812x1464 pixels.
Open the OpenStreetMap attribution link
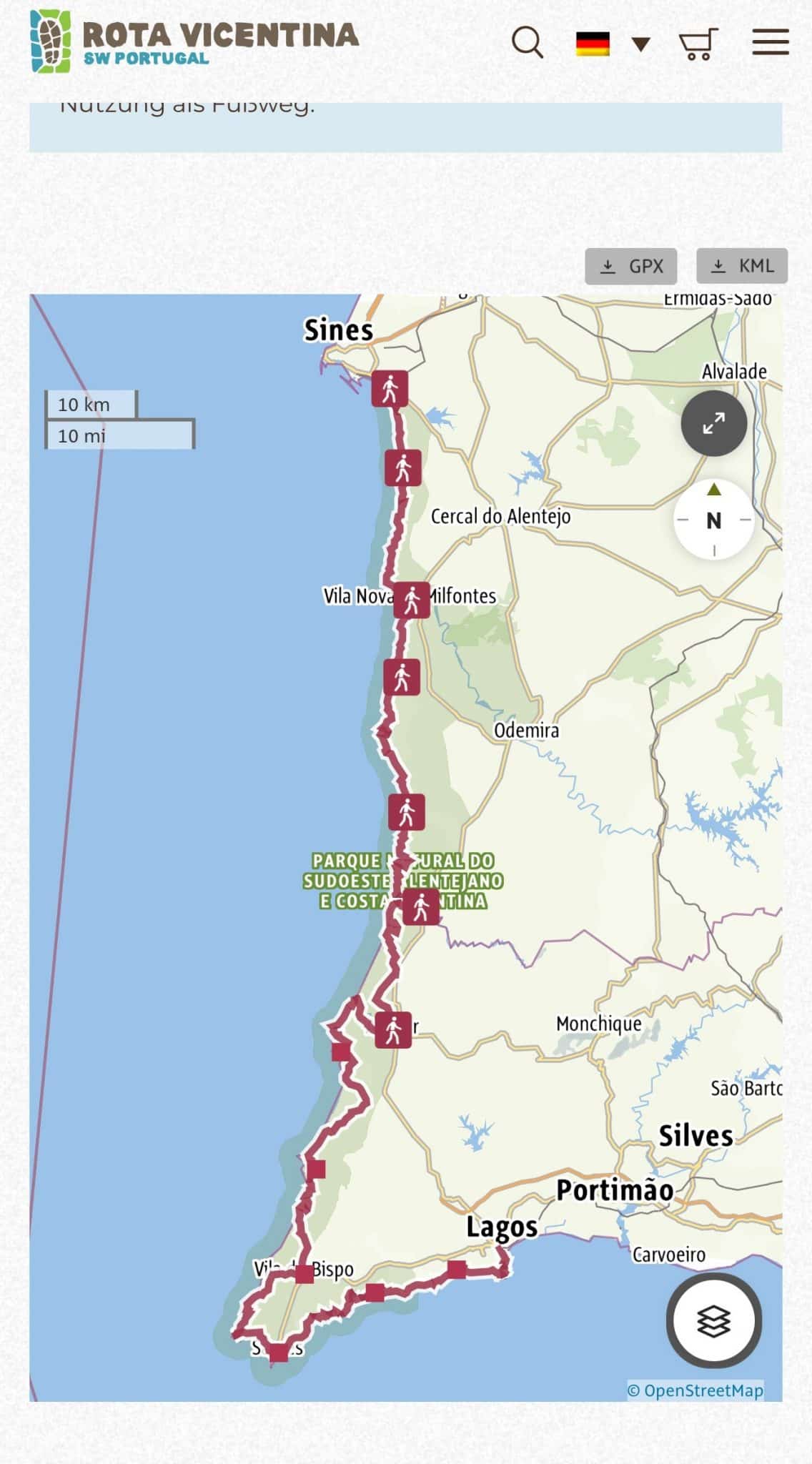[x=695, y=1390]
